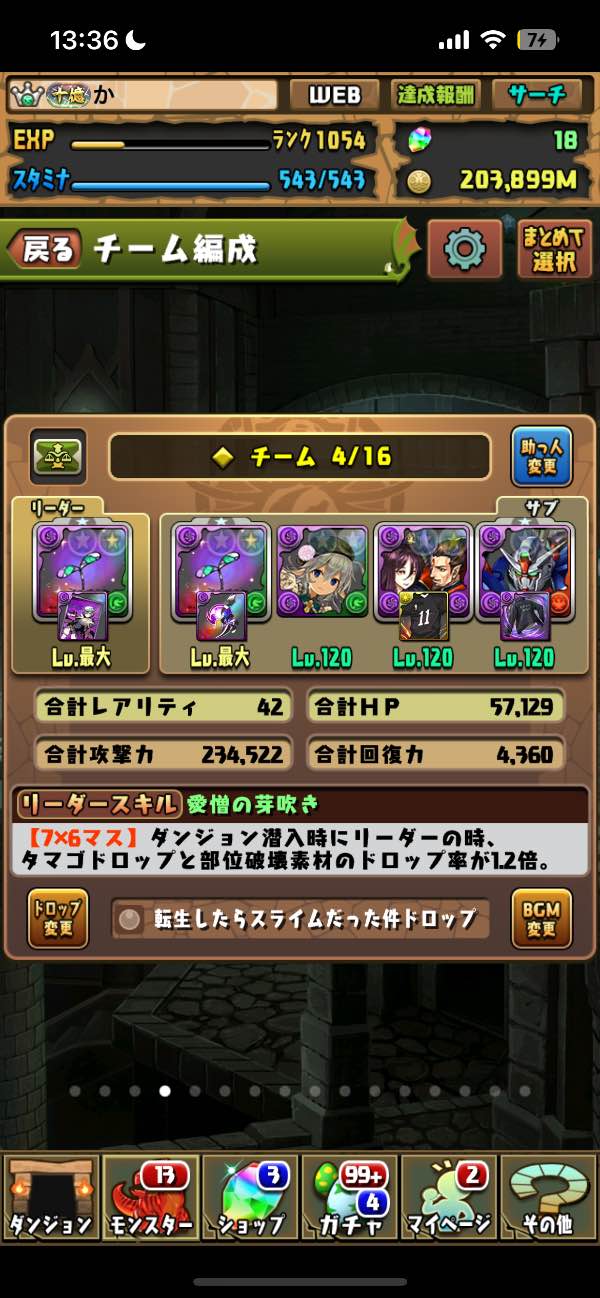The image size is (600, 1298).
Task: Tap まとめて選択 bulk select button
Action: point(554,249)
